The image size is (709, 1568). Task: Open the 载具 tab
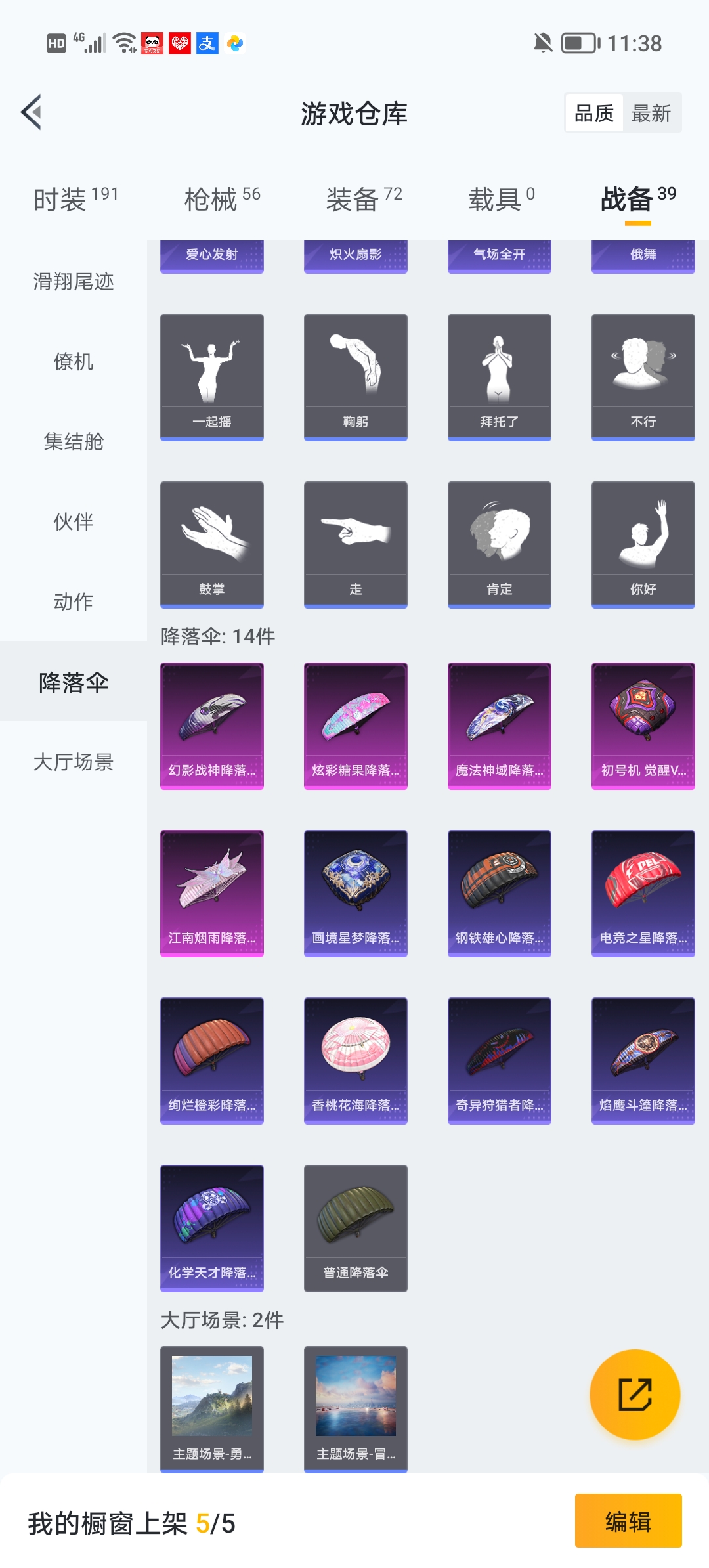click(502, 199)
